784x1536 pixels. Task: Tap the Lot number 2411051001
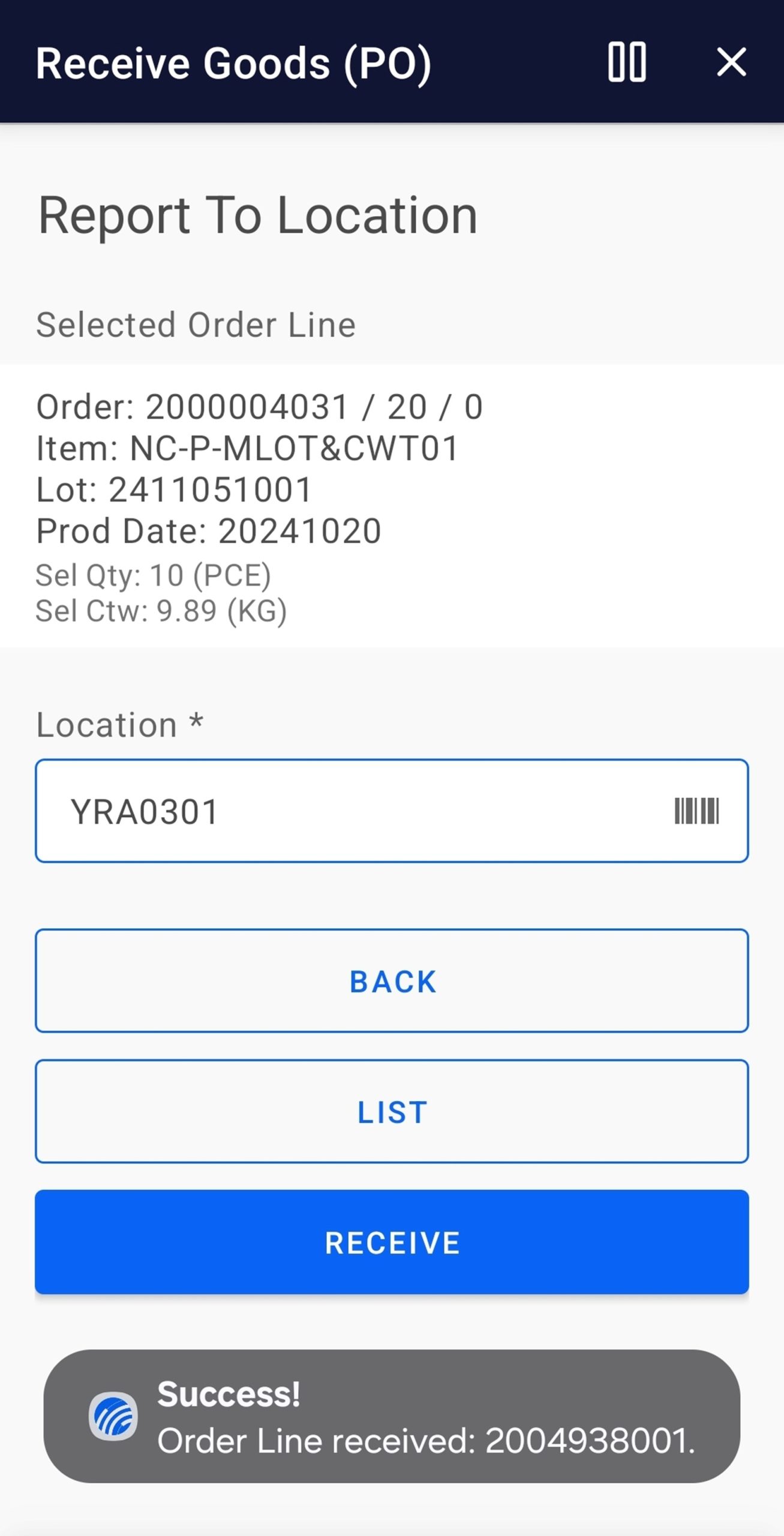[x=174, y=489]
